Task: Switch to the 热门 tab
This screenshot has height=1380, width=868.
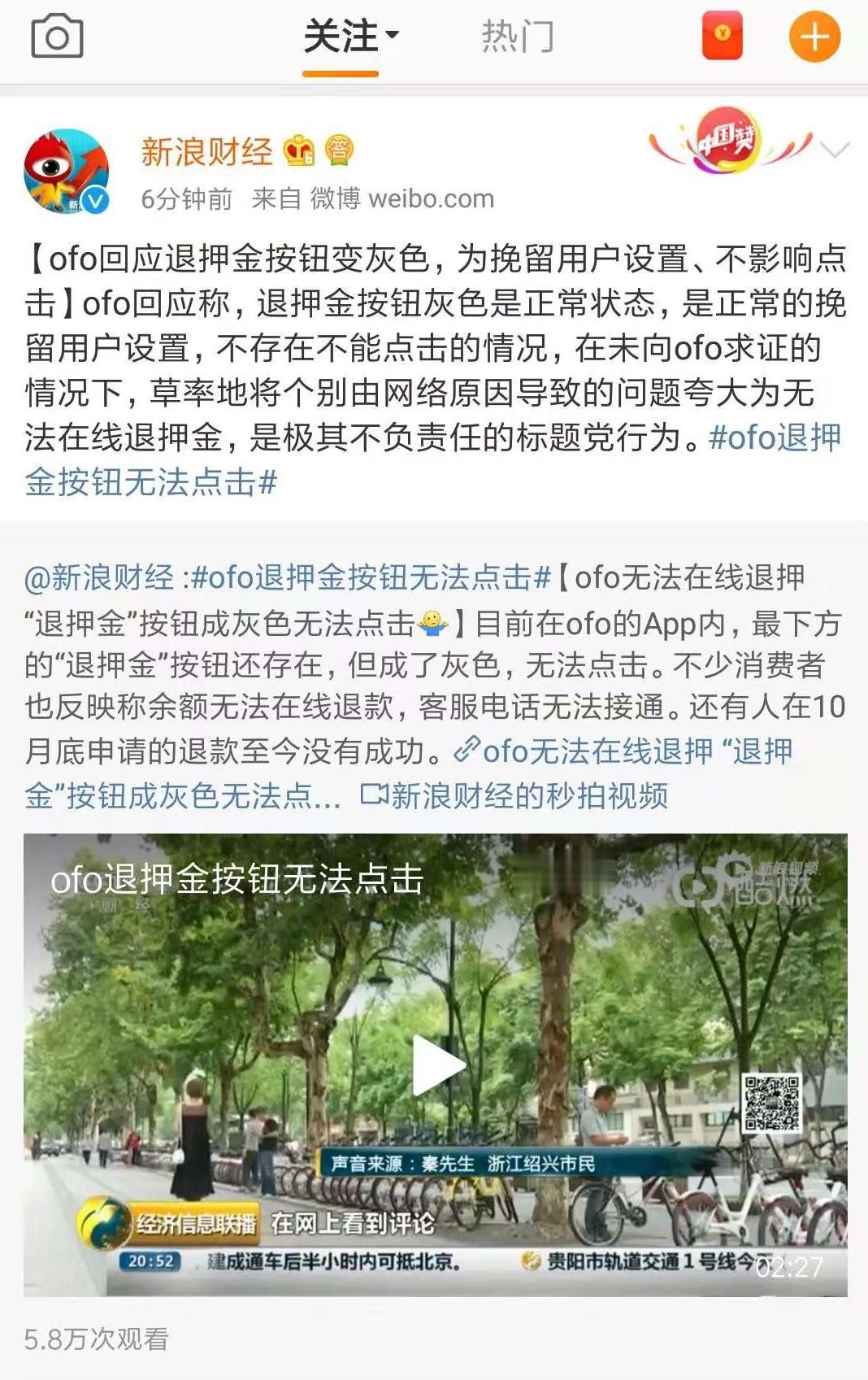Action: point(518,37)
